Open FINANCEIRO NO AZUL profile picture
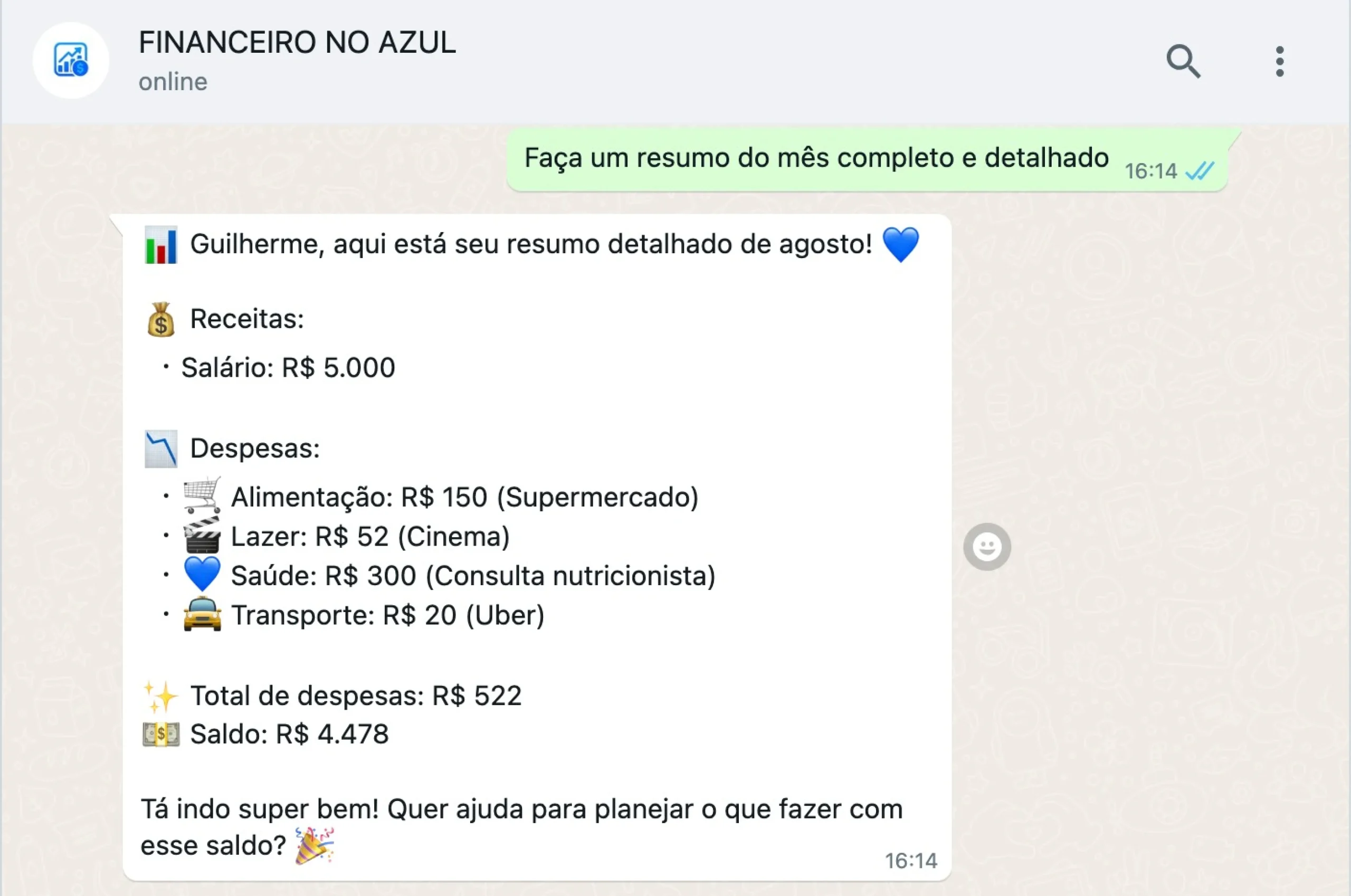Viewport: 1351px width, 896px height. tap(71, 61)
